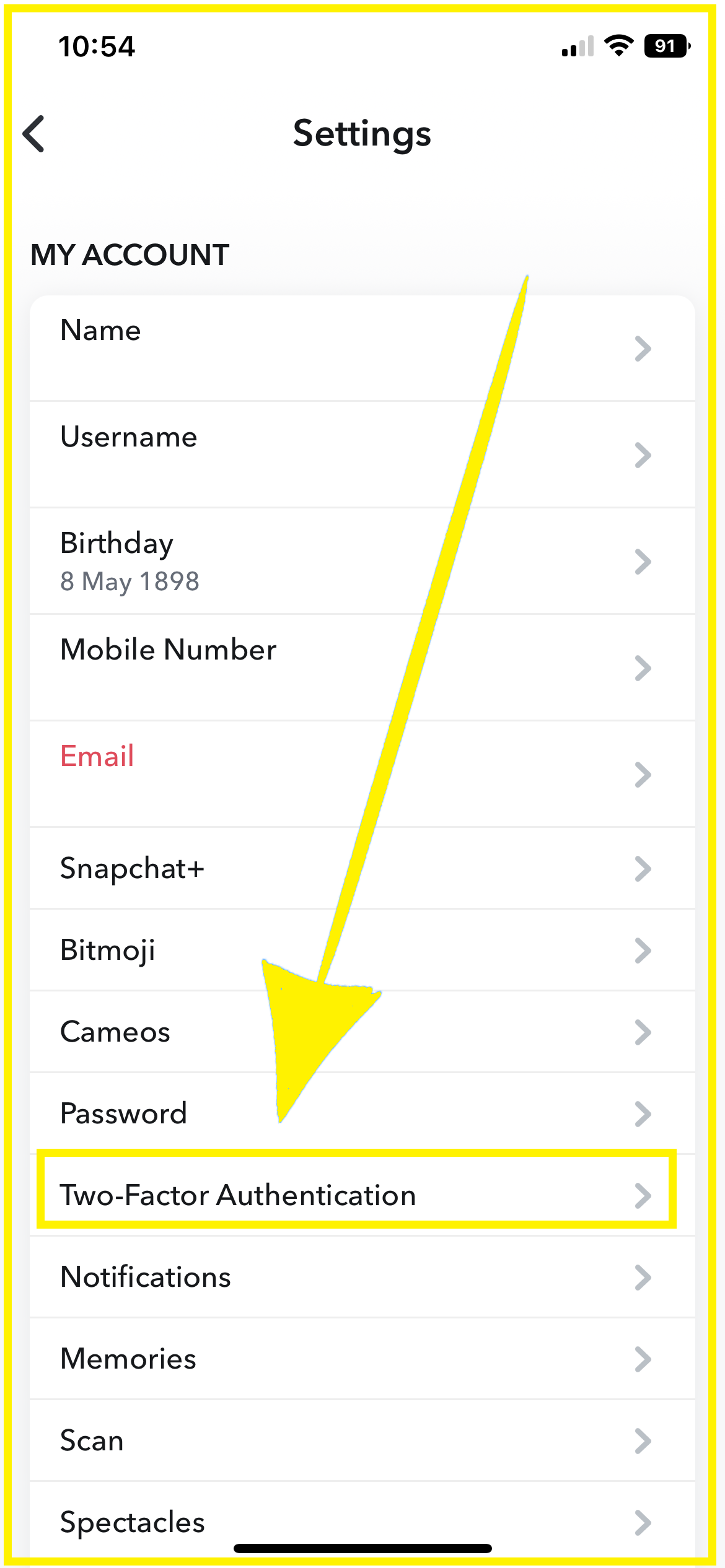This screenshot has height=1568, width=725.
Task: Open Cameos settings
Action: [x=362, y=1032]
